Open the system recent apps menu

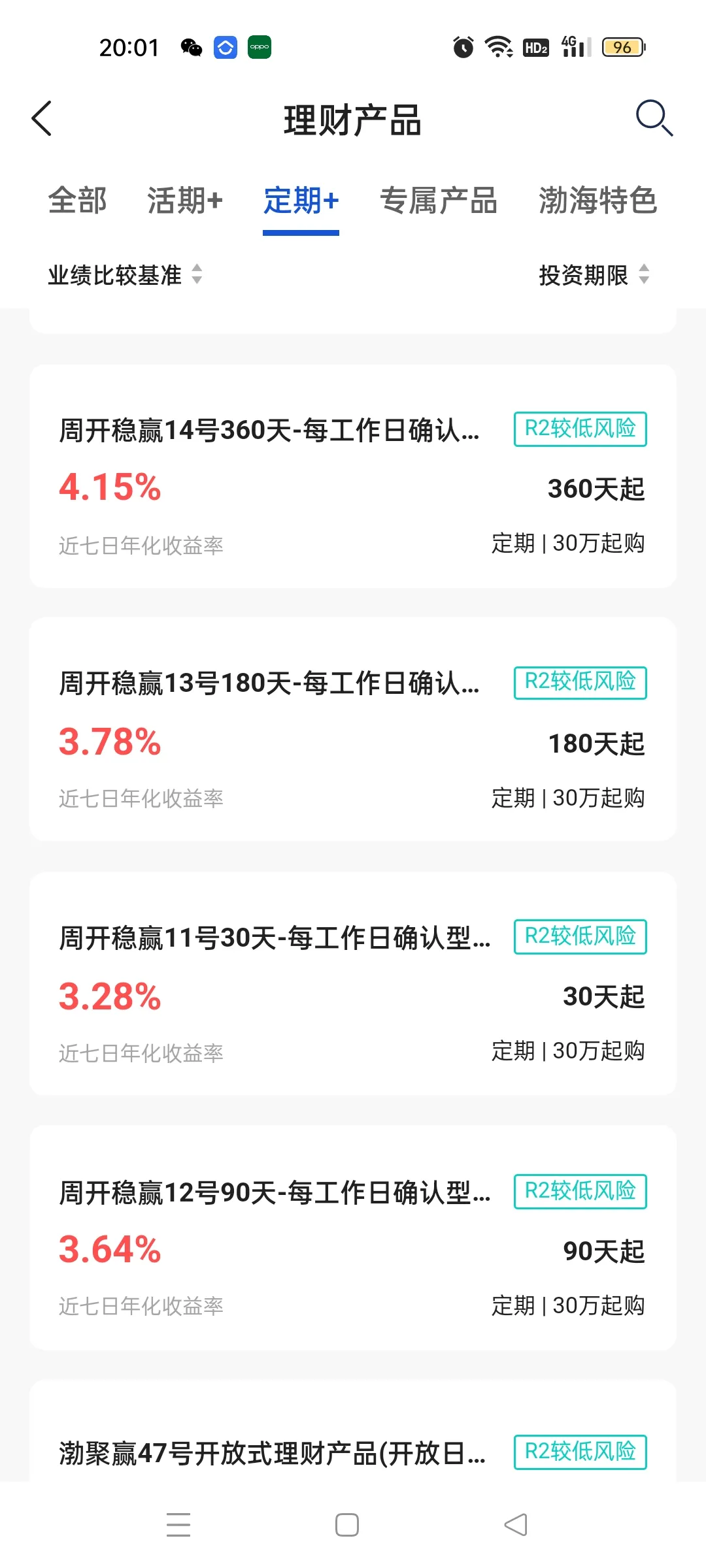click(178, 1525)
